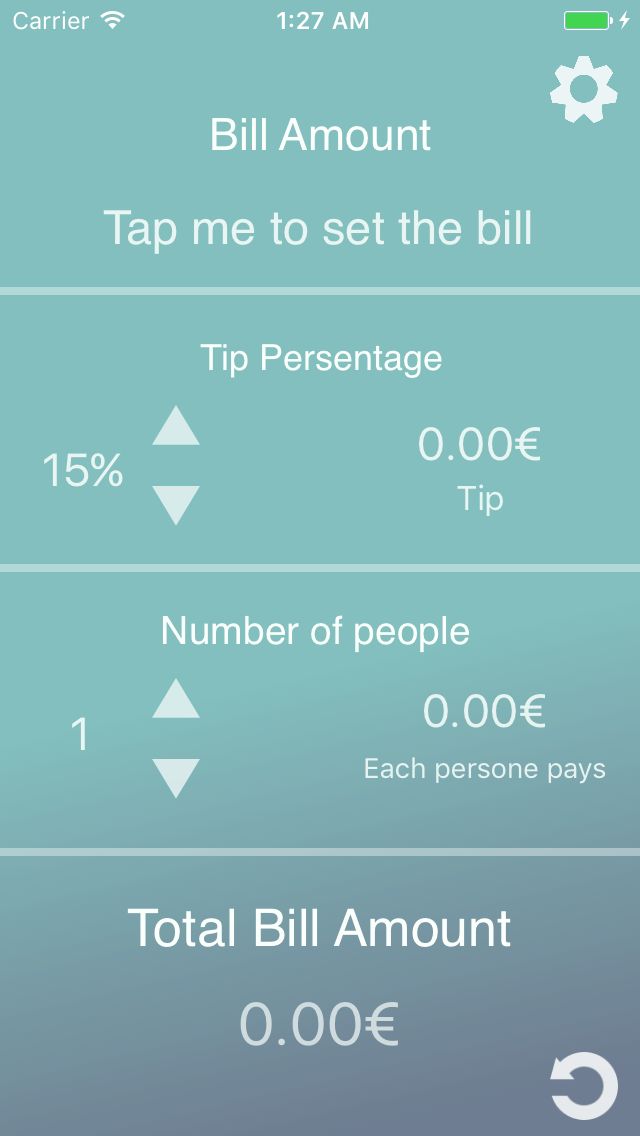Image resolution: width=640 pixels, height=1136 pixels.
Task: Open the settings gear icon
Action: pos(583,89)
